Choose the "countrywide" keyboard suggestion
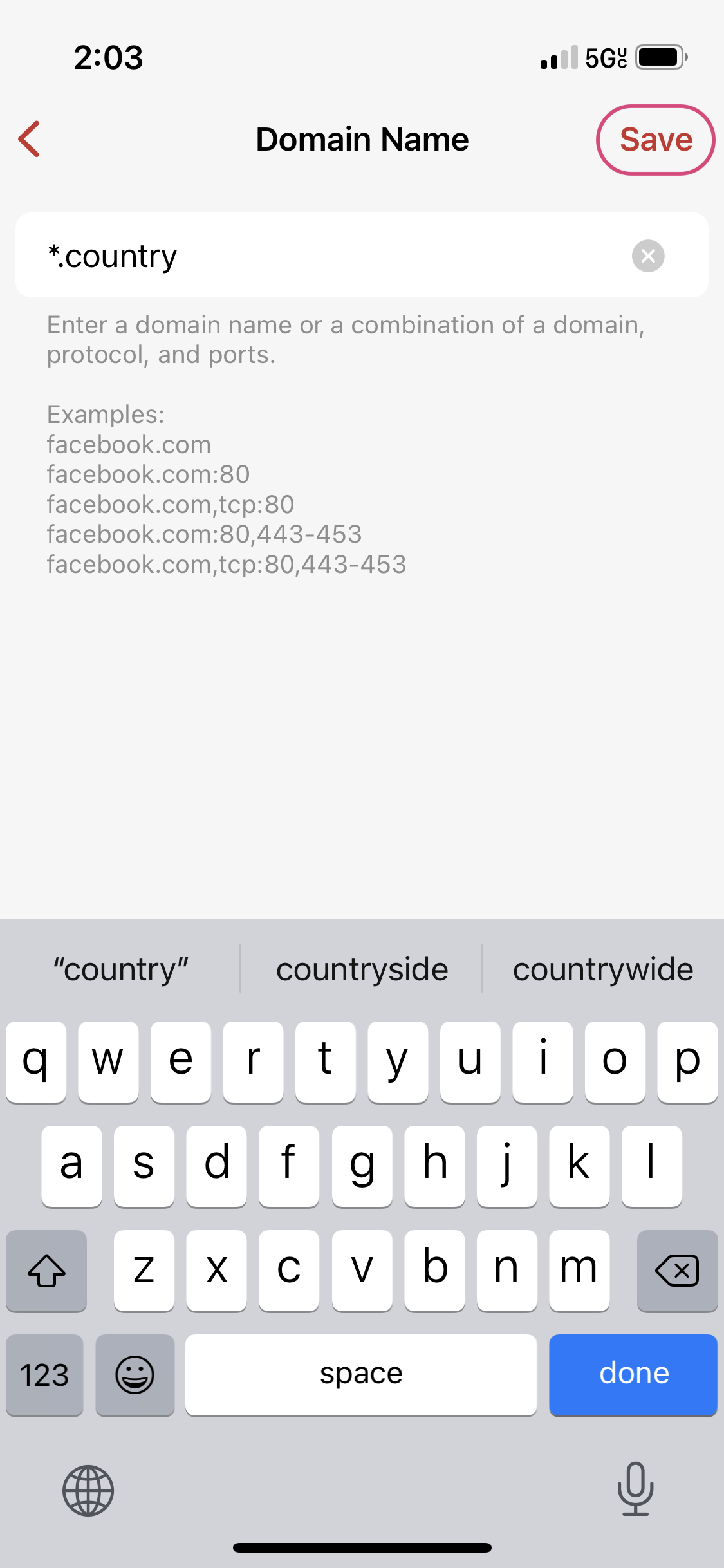Image resolution: width=724 pixels, height=1568 pixels. (x=603, y=969)
